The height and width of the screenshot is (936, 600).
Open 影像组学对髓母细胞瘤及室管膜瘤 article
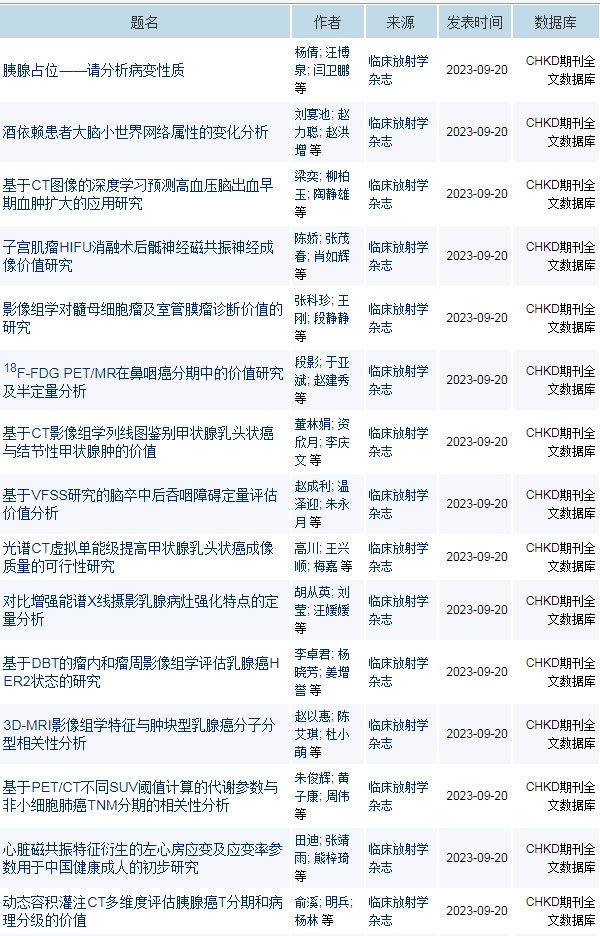(x=142, y=318)
